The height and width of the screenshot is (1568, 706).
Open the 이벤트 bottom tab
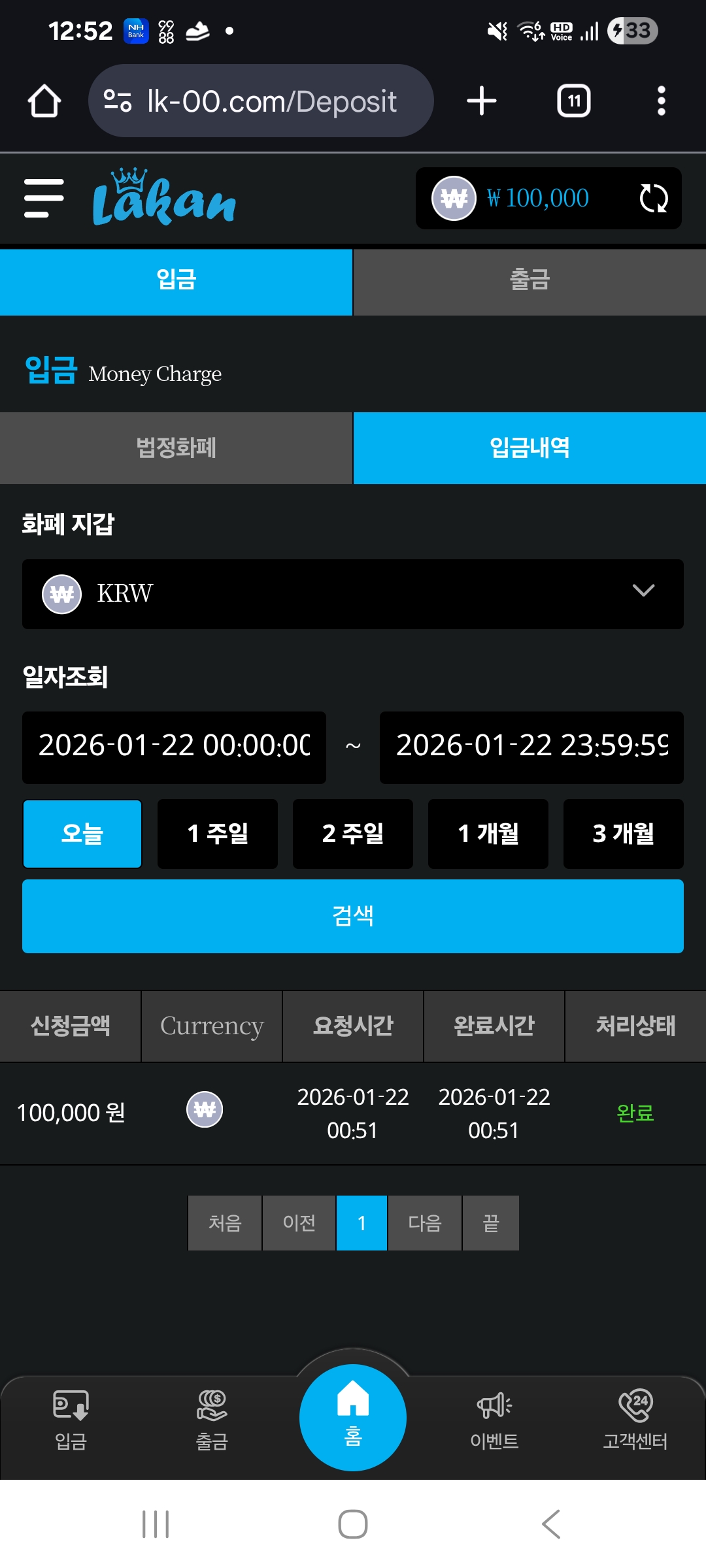[x=494, y=1421]
